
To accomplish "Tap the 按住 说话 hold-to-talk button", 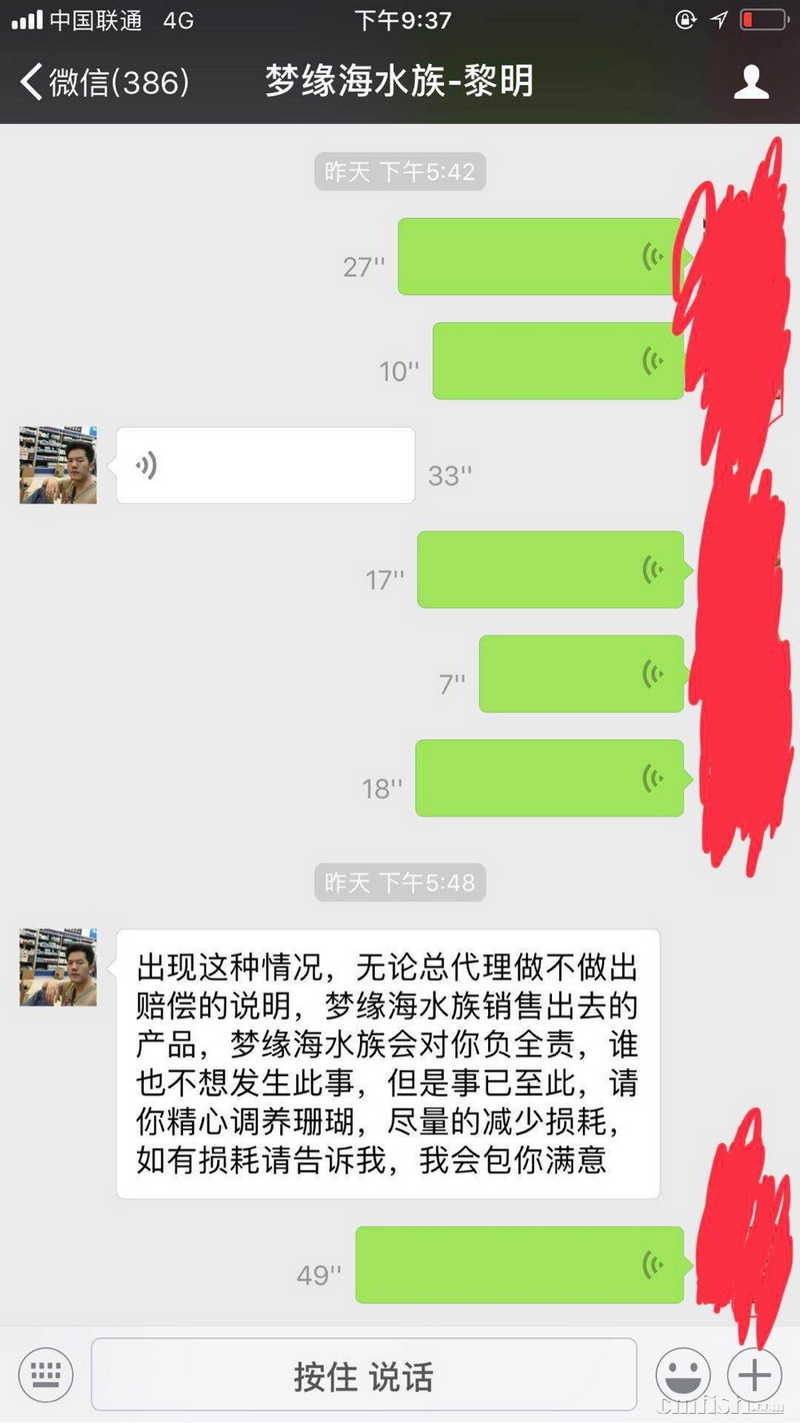I will point(364,1376).
